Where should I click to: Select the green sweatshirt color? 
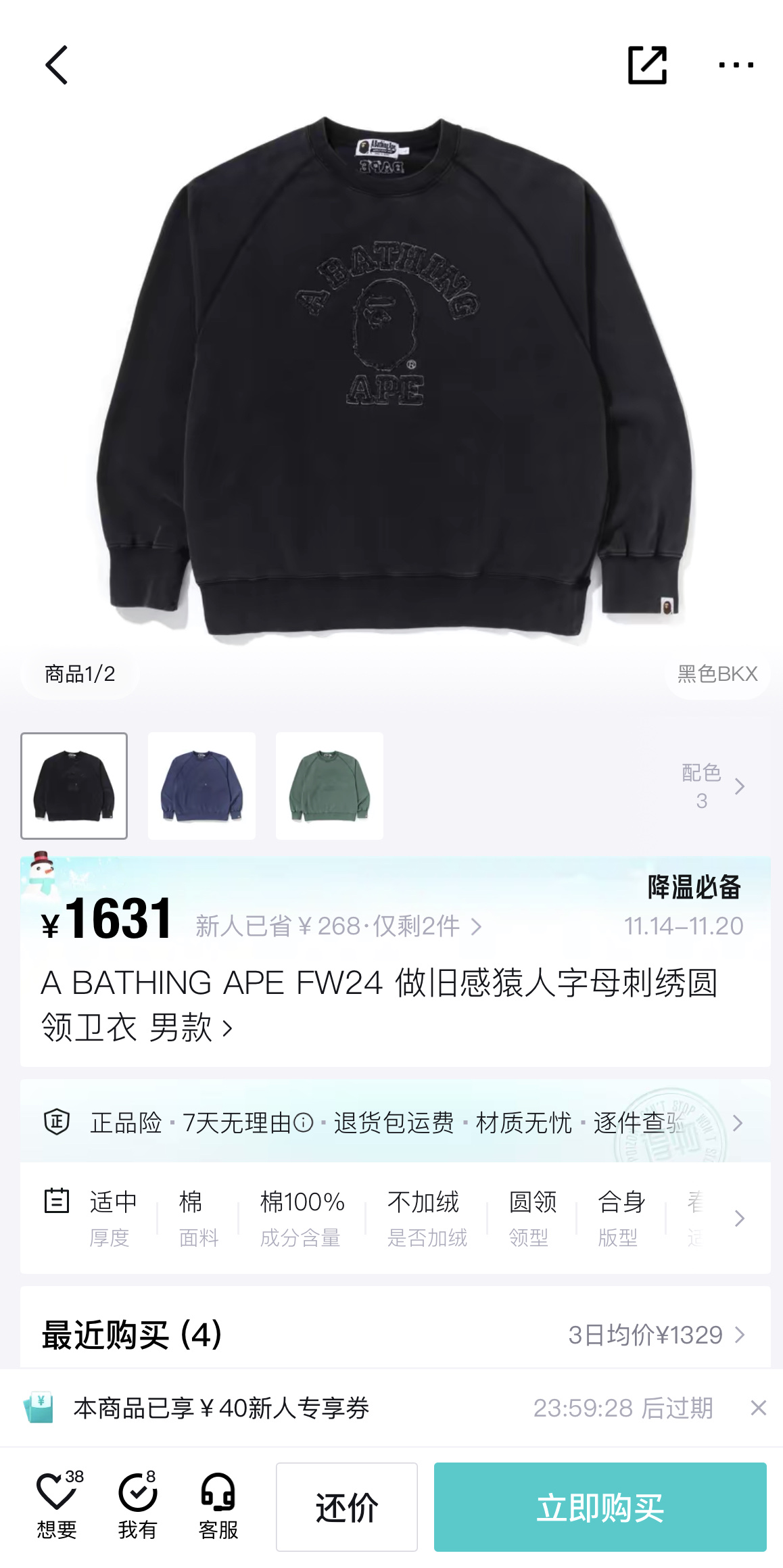329,786
